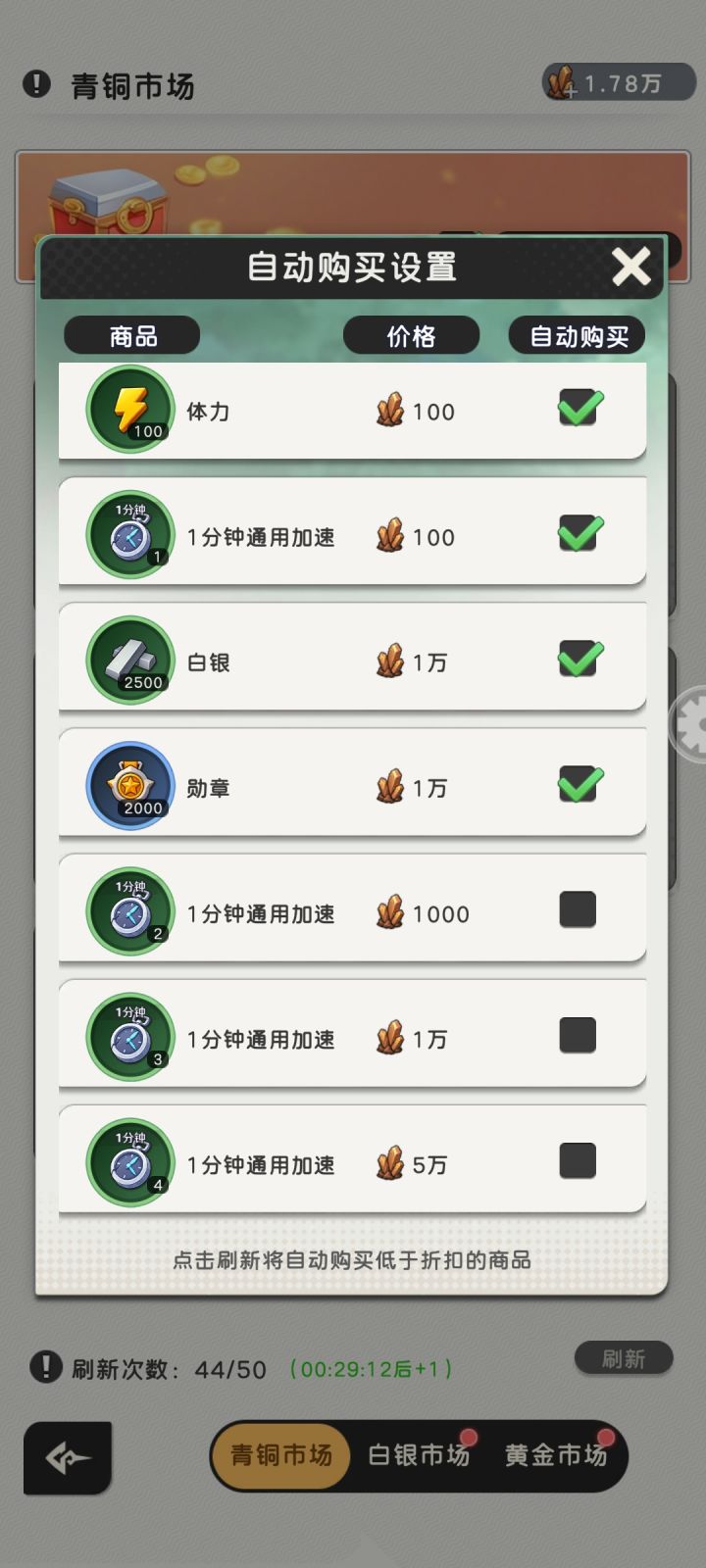This screenshot has width=706, height=1568.
Task: Click the back arrow button at bottom left
Action: pyautogui.click(x=67, y=1458)
